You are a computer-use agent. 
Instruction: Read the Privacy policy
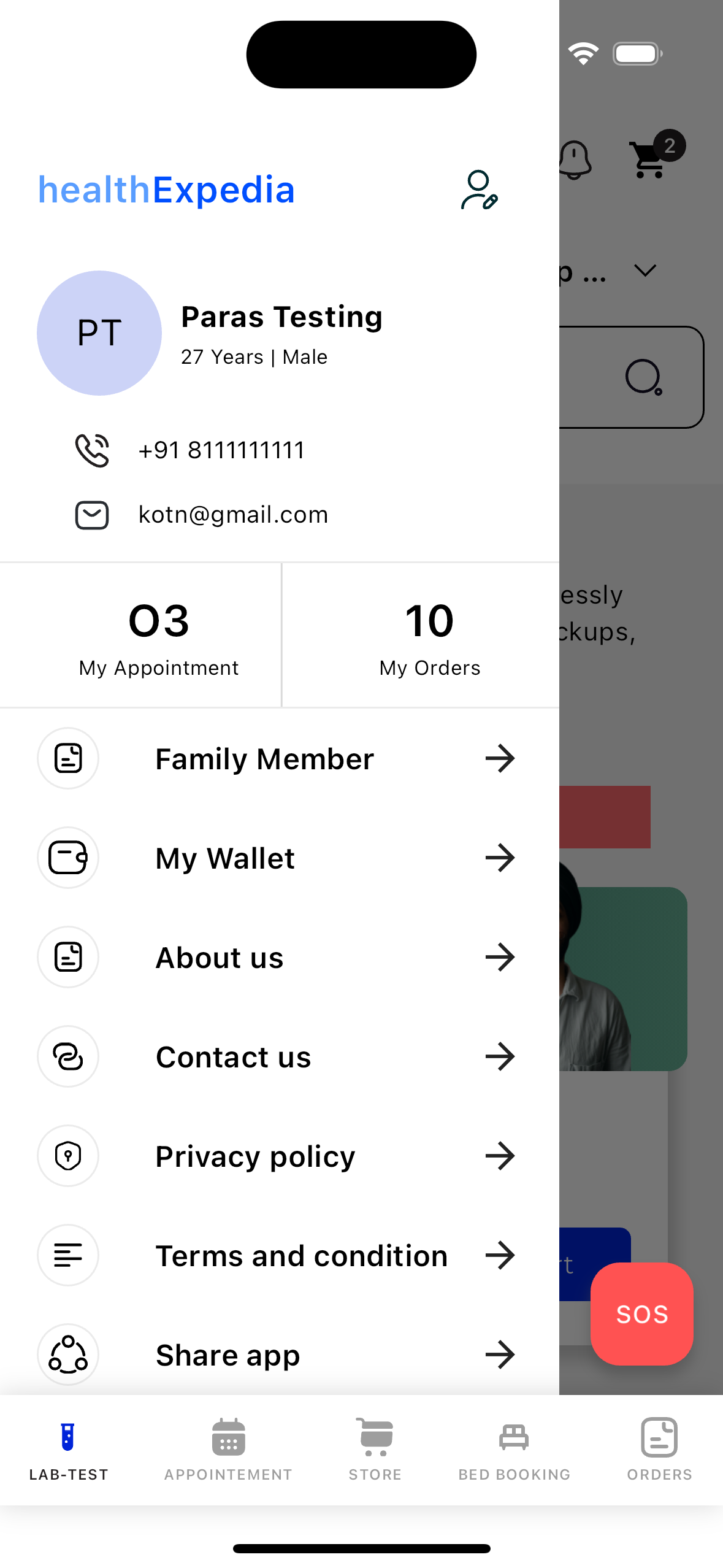pyautogui.click(x=276, y=1156)
